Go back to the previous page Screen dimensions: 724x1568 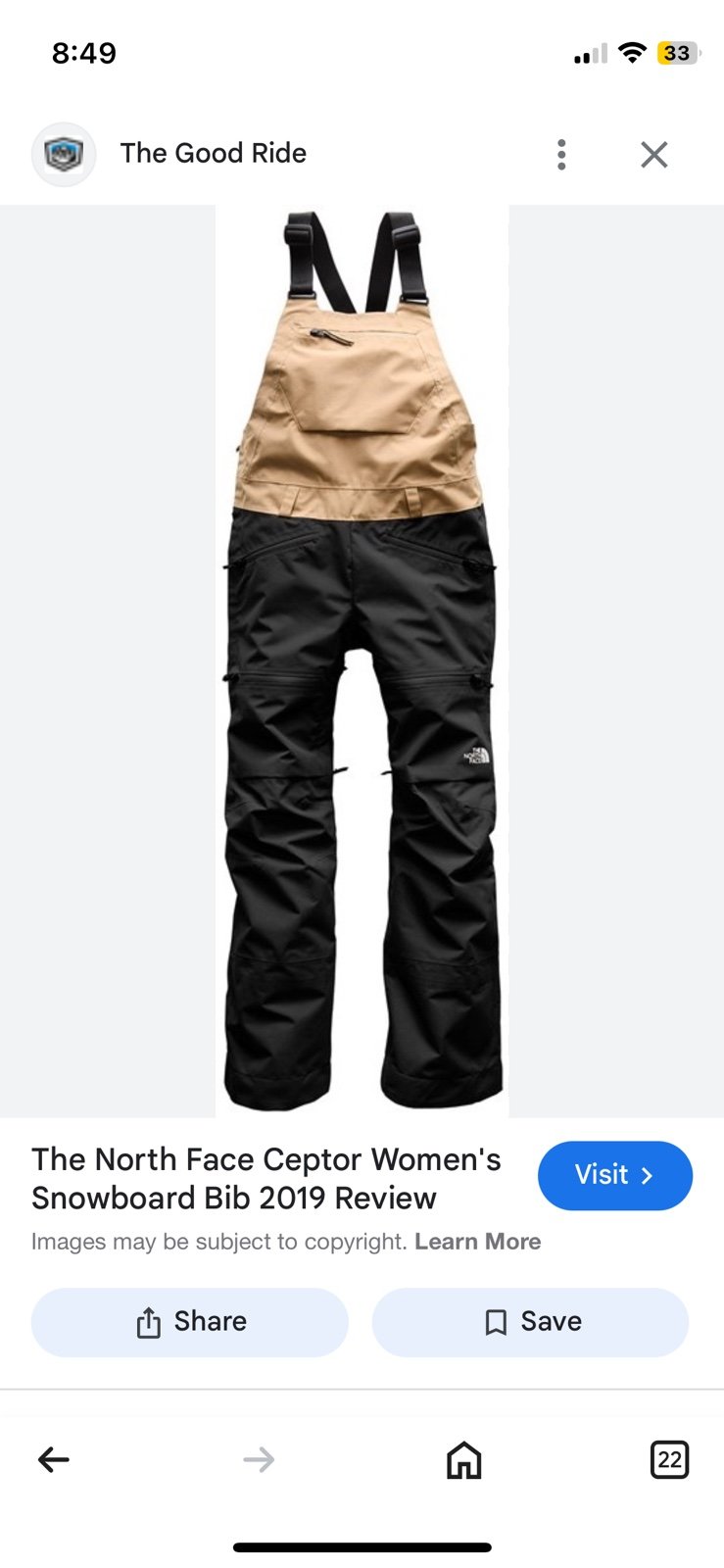(54, 1459)
